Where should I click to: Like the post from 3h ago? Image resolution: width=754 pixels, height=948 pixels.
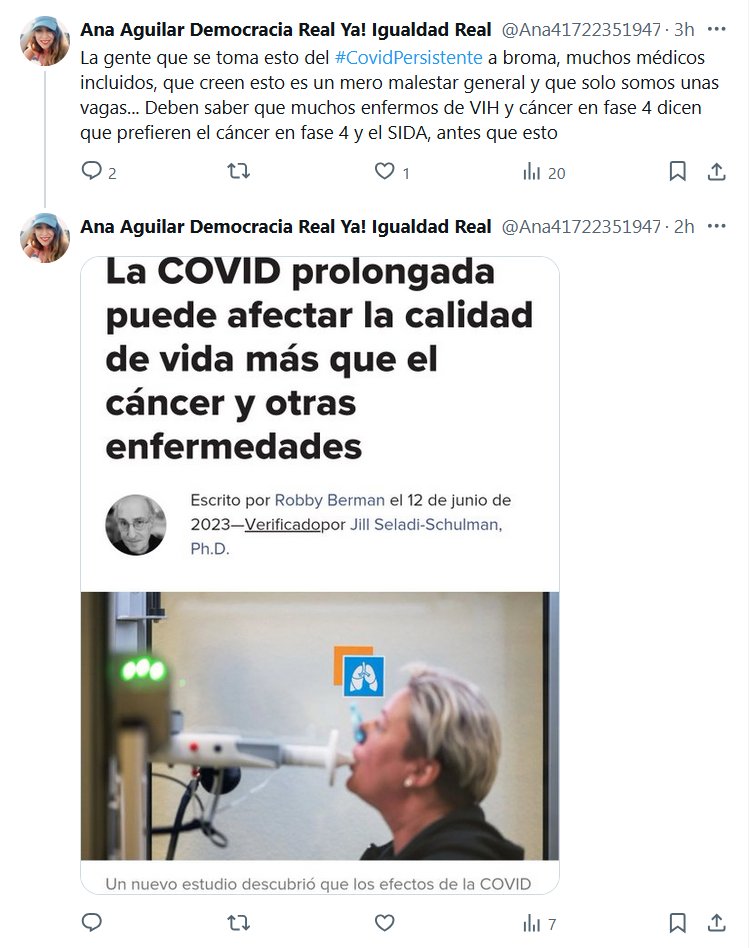click(384, 172)
